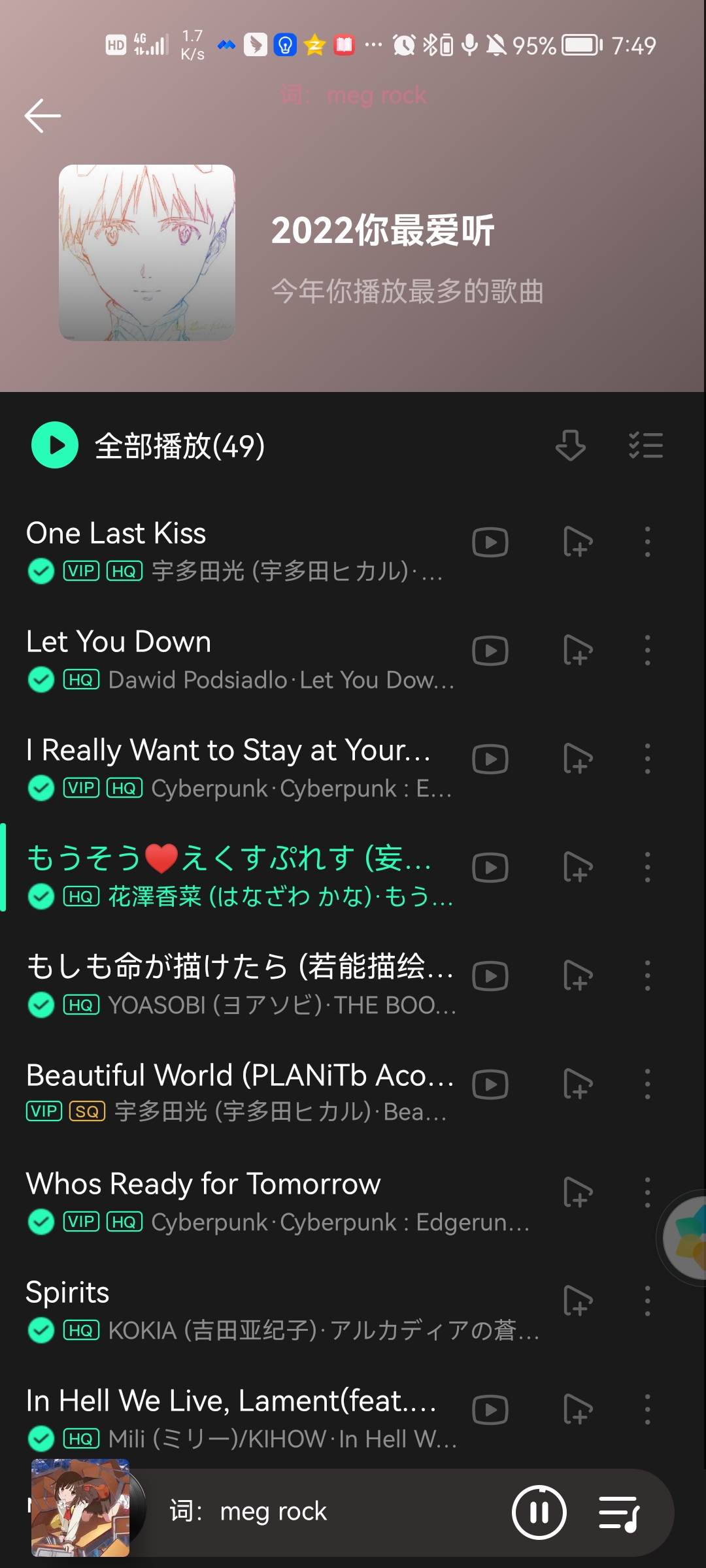Open the floating colorful assistant bubble
Image resolution: width=706 pixels, height=1568 pixels.
coord(686,1237)
